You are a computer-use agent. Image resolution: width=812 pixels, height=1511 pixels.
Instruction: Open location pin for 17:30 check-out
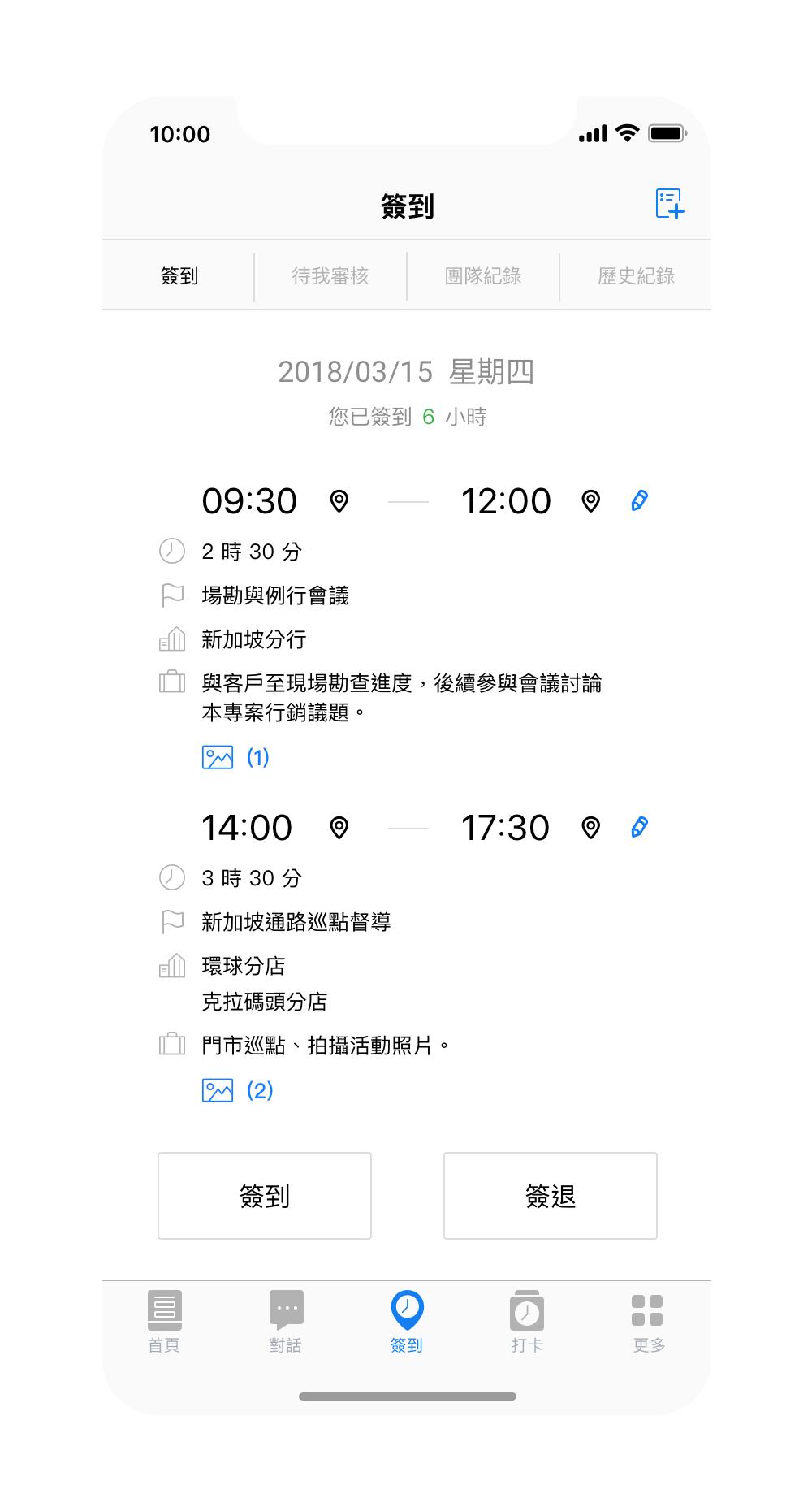pos(591,828)
